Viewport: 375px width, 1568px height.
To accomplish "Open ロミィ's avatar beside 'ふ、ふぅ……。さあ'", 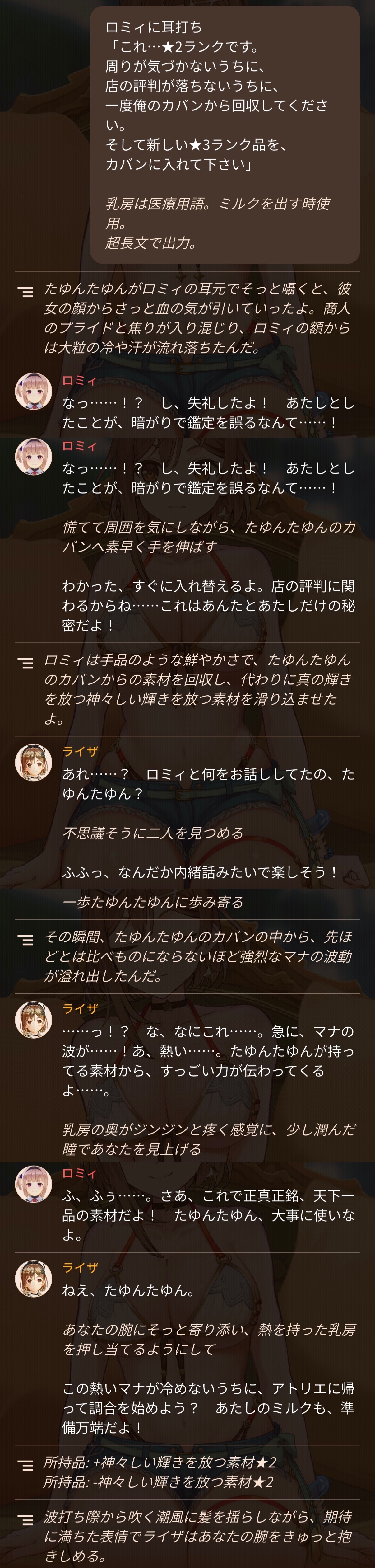I will tap(34, 1184).
